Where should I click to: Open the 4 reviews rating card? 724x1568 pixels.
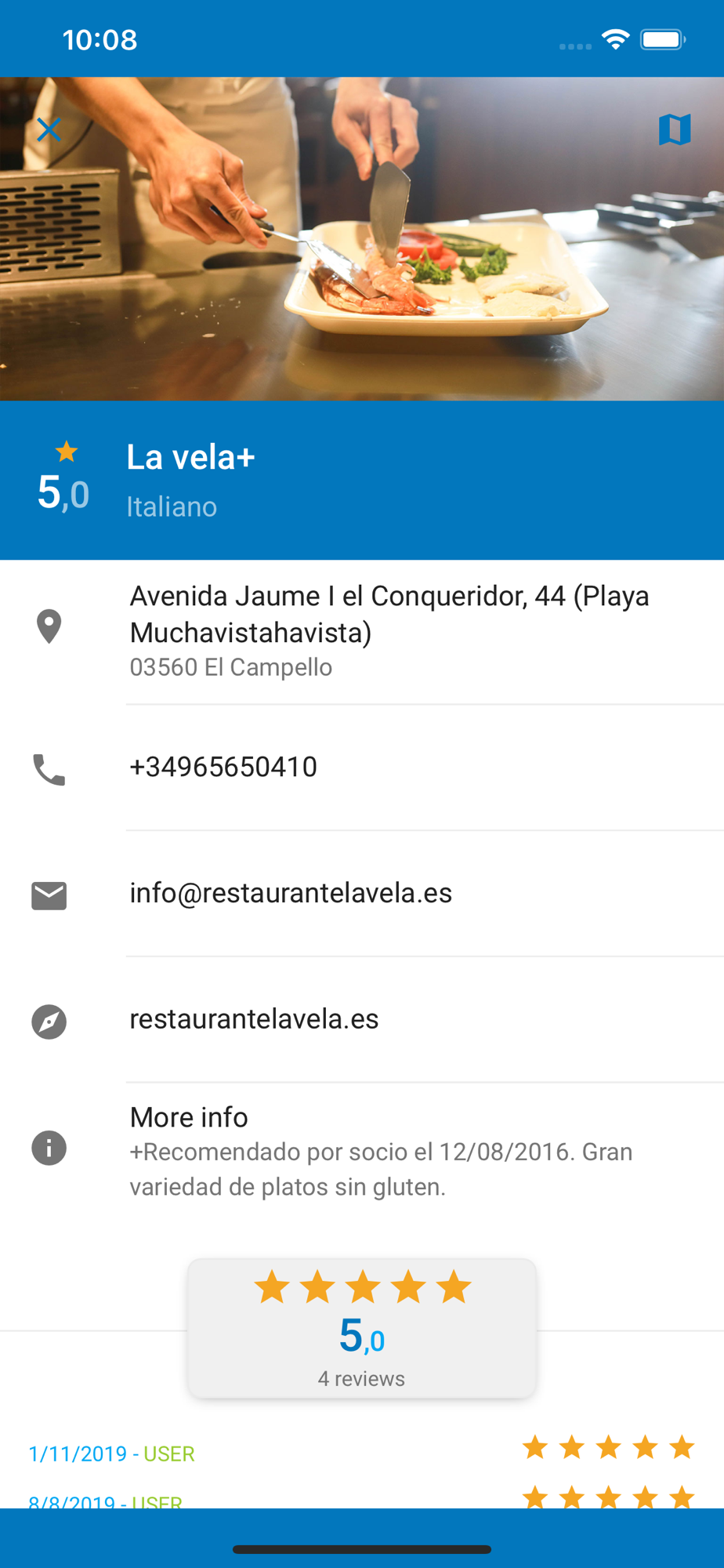click(362, 1329)
